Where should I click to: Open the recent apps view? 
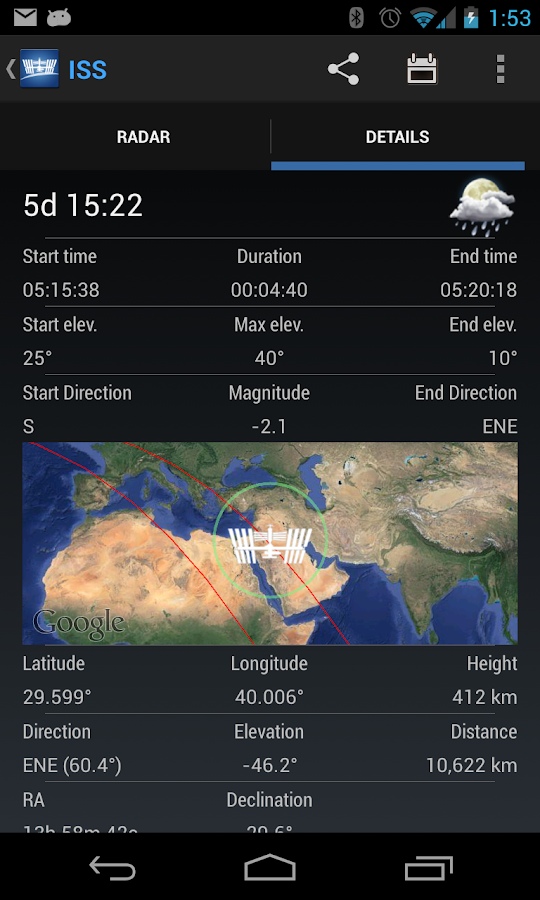point(428,867)
